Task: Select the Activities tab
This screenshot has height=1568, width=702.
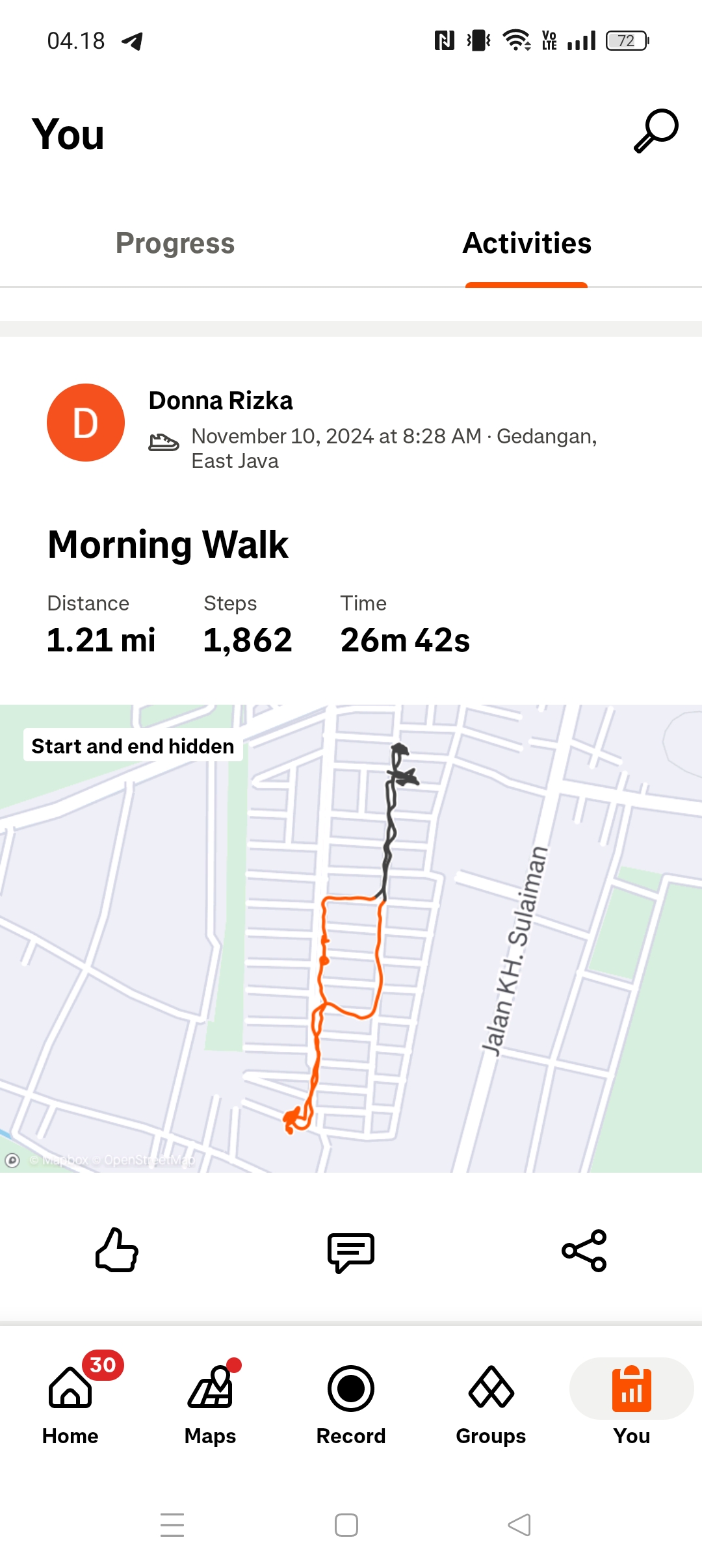Action: click(x=526, y=243)
